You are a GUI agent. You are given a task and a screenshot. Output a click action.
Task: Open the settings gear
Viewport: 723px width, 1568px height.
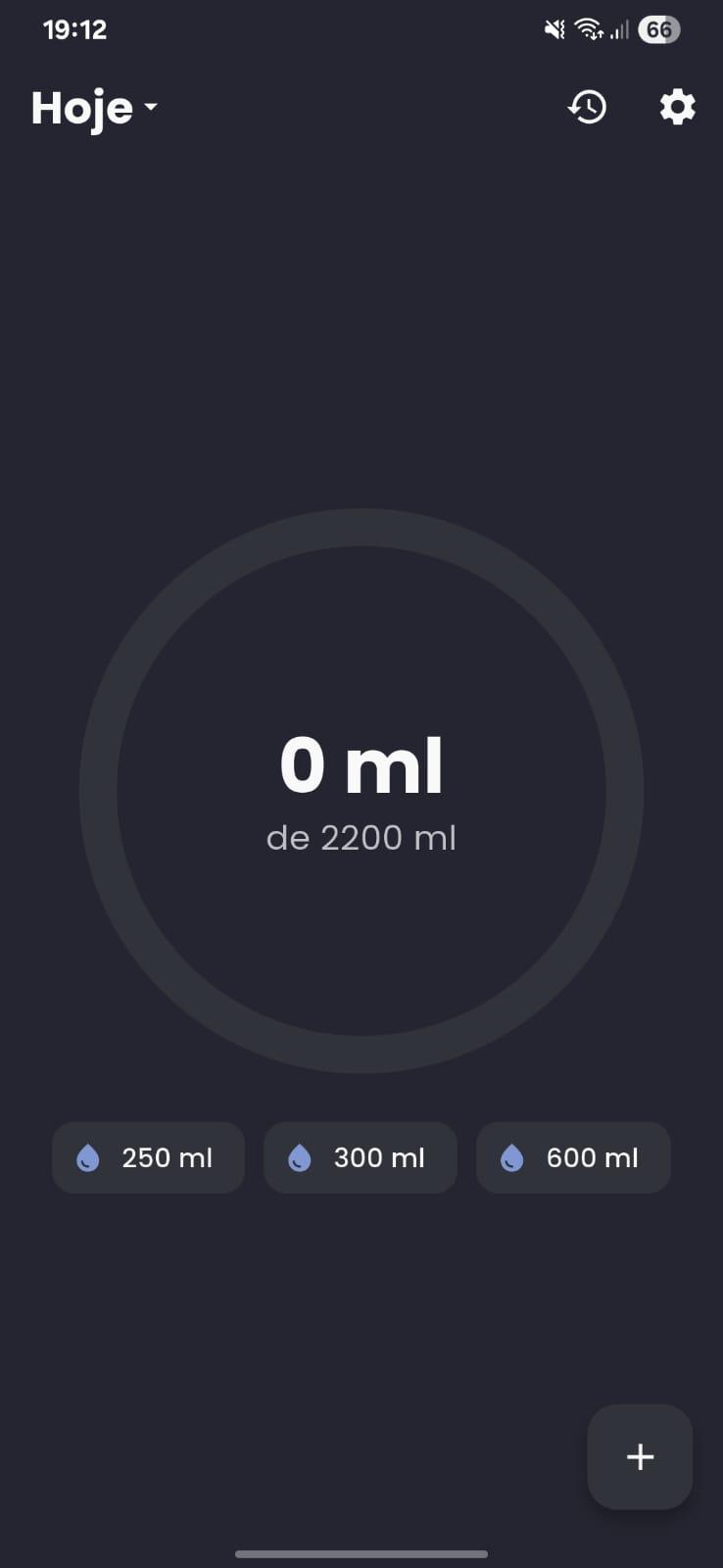pyautogui.click(x=677, y=107)
